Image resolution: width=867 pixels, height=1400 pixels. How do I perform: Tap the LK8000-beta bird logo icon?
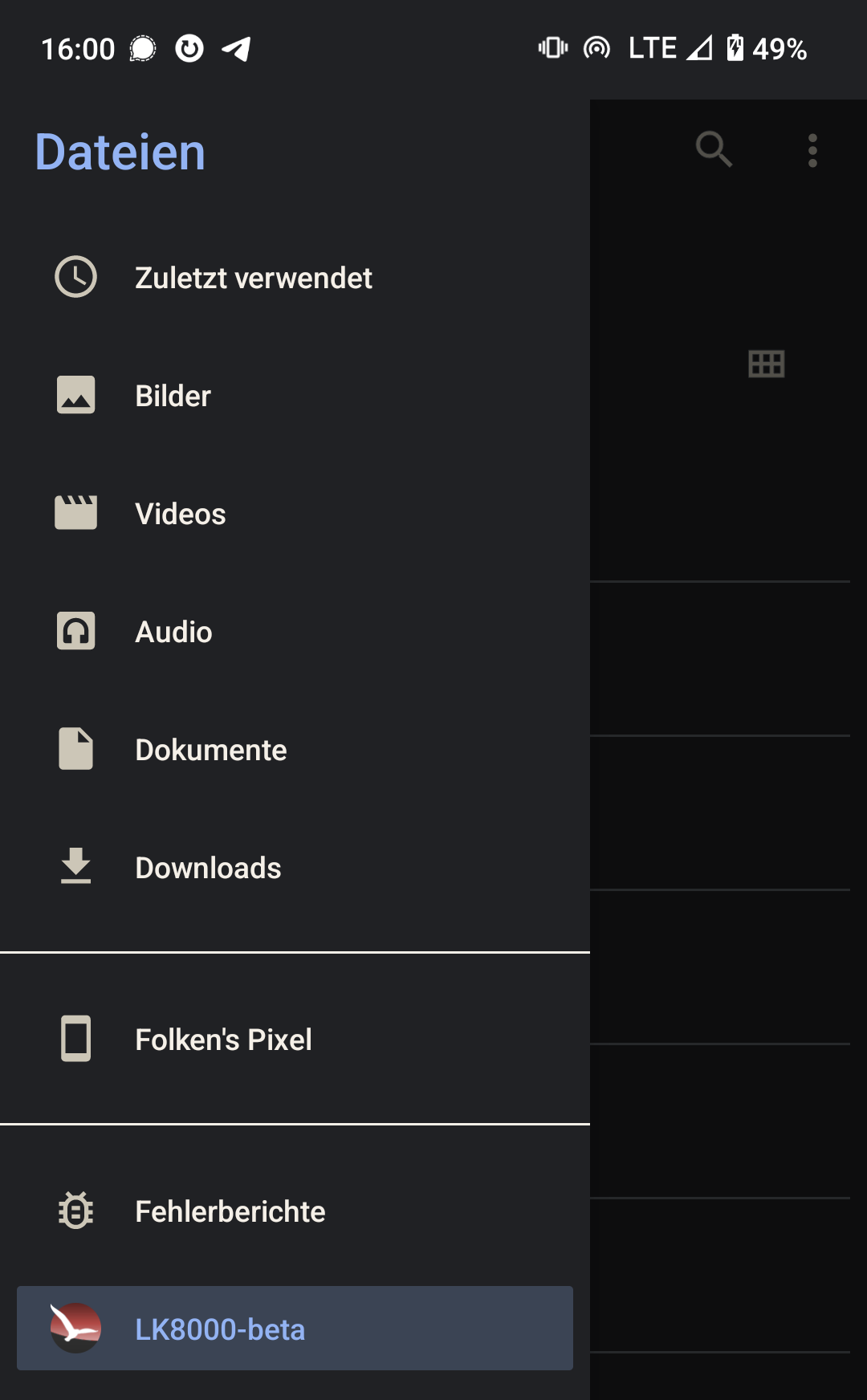tap(75, 1329)
